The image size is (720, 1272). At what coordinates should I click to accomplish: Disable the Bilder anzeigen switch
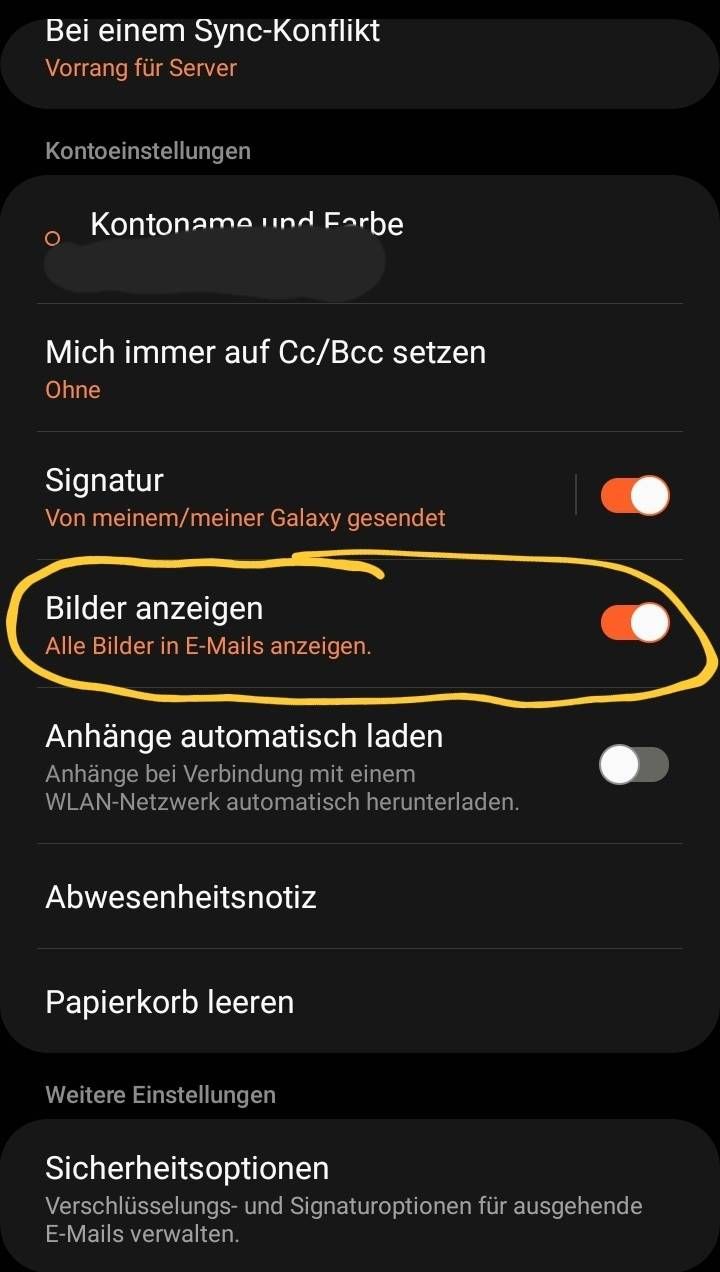pyautogui.click(x=634, y=623)
